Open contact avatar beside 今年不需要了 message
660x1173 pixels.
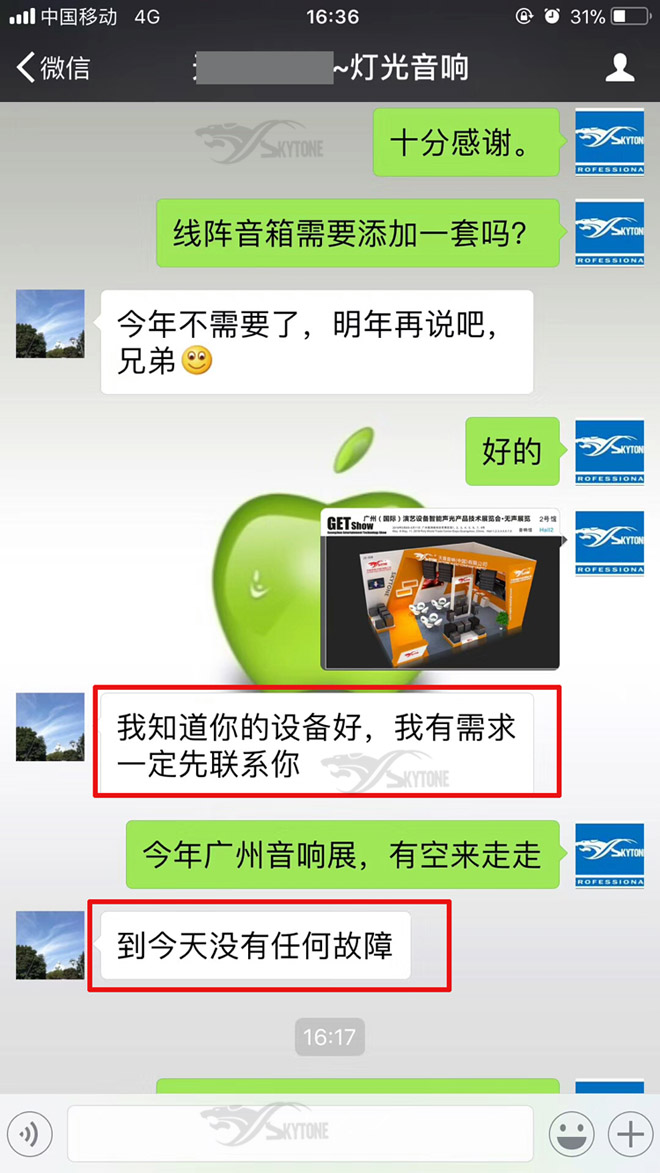click(50, 324)
